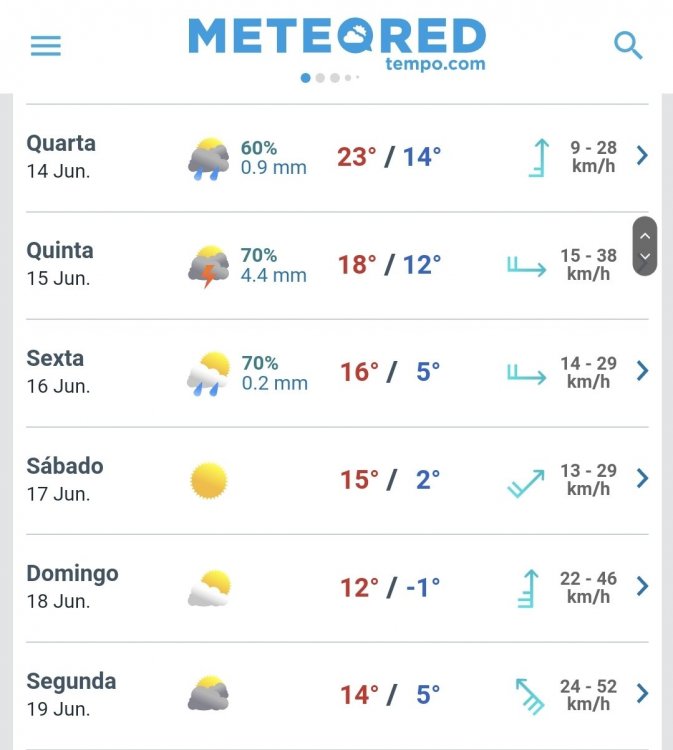View Segunda 19 Jun. forecast details
The height and width of the screenshot is (750, 673).
(642, 693)
